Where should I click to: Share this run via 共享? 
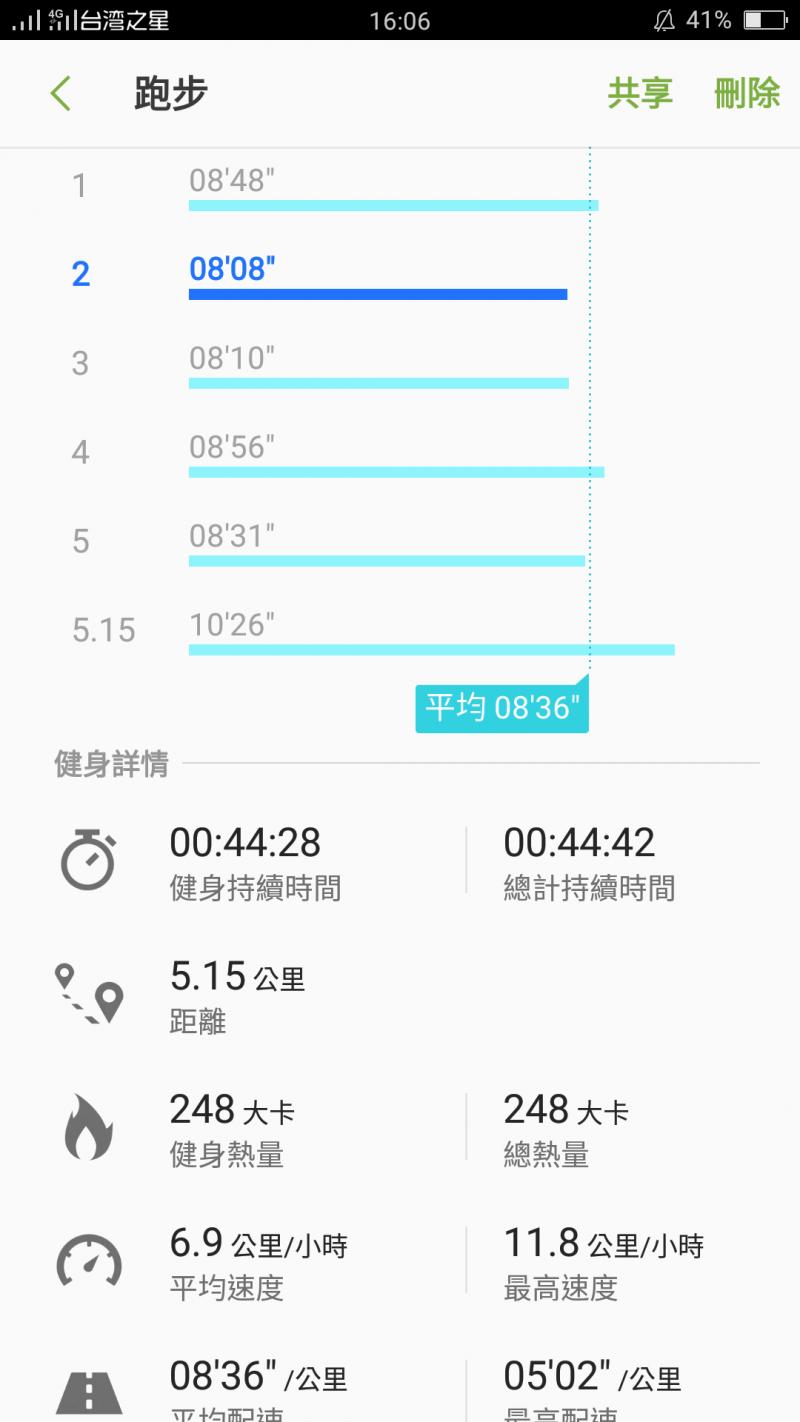pyautogui.click(x=640, y=94)
